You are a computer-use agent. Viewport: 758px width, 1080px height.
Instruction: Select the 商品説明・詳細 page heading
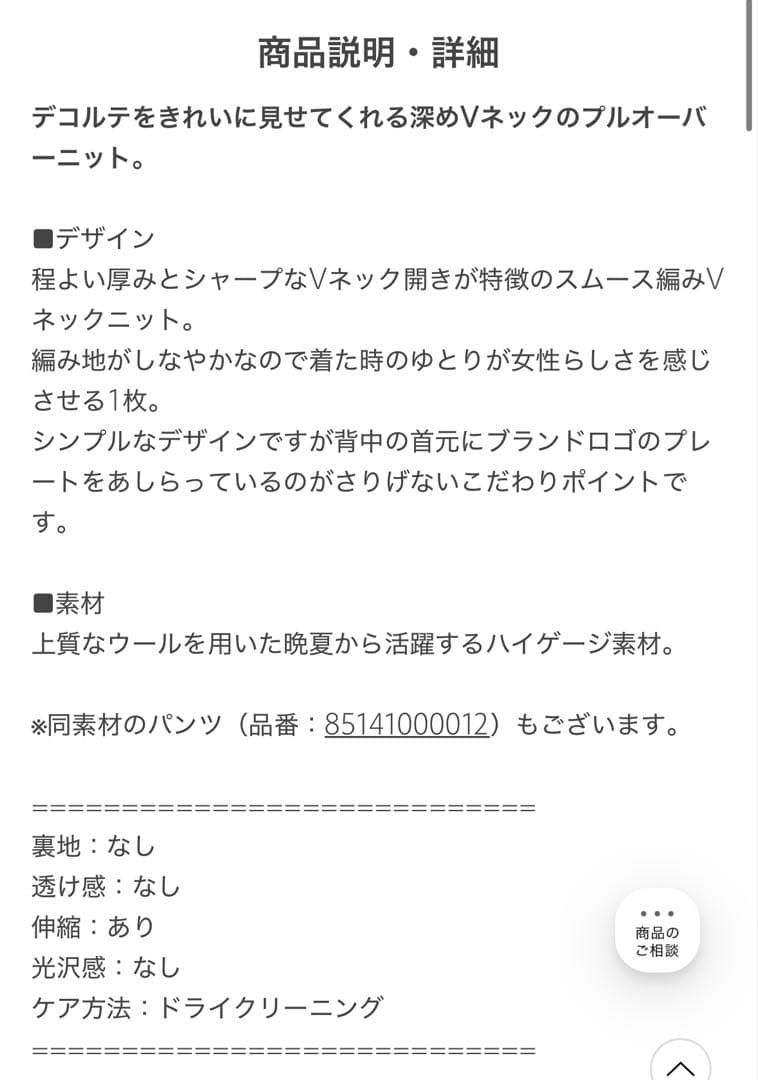(x=380, y=52)
